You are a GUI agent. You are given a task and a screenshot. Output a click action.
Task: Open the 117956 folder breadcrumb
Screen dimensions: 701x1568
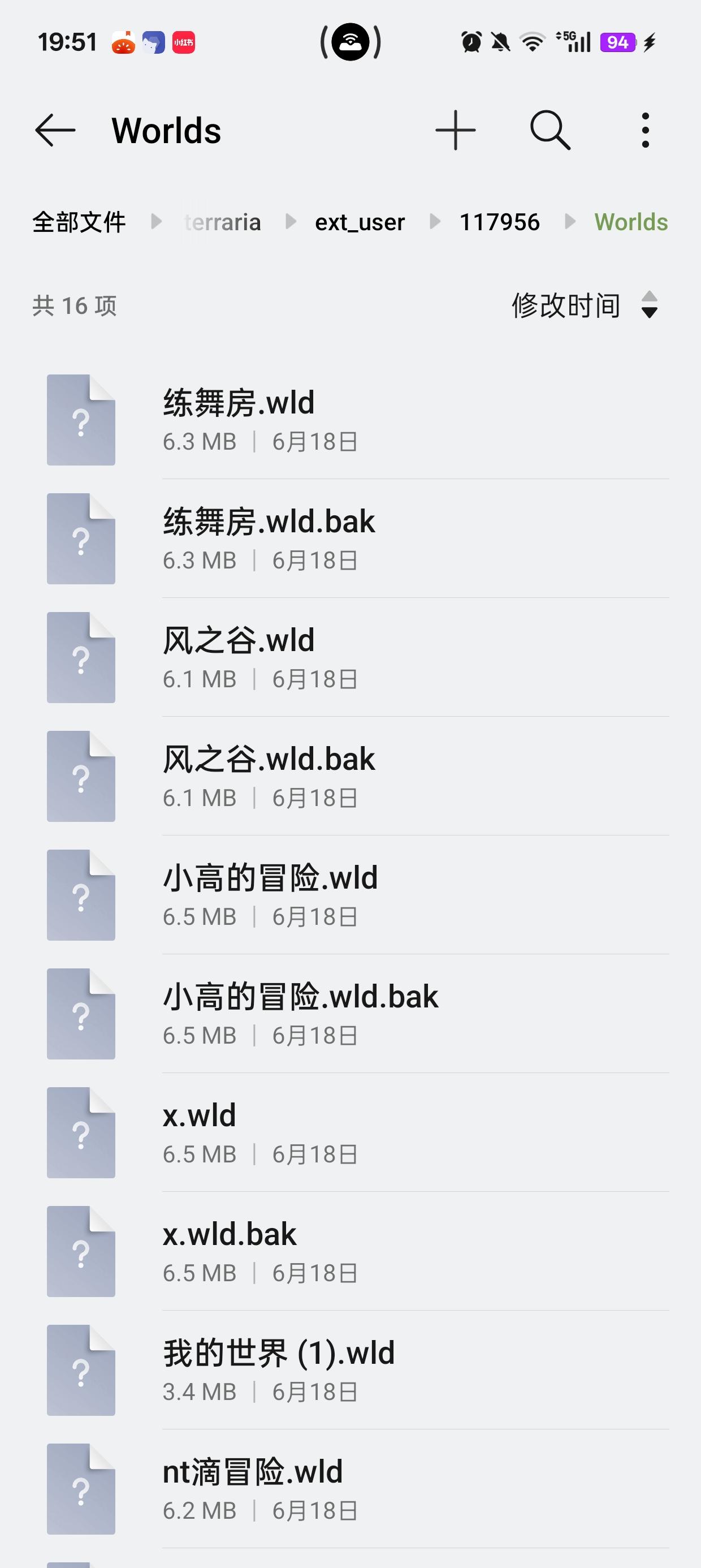point(499,222)
